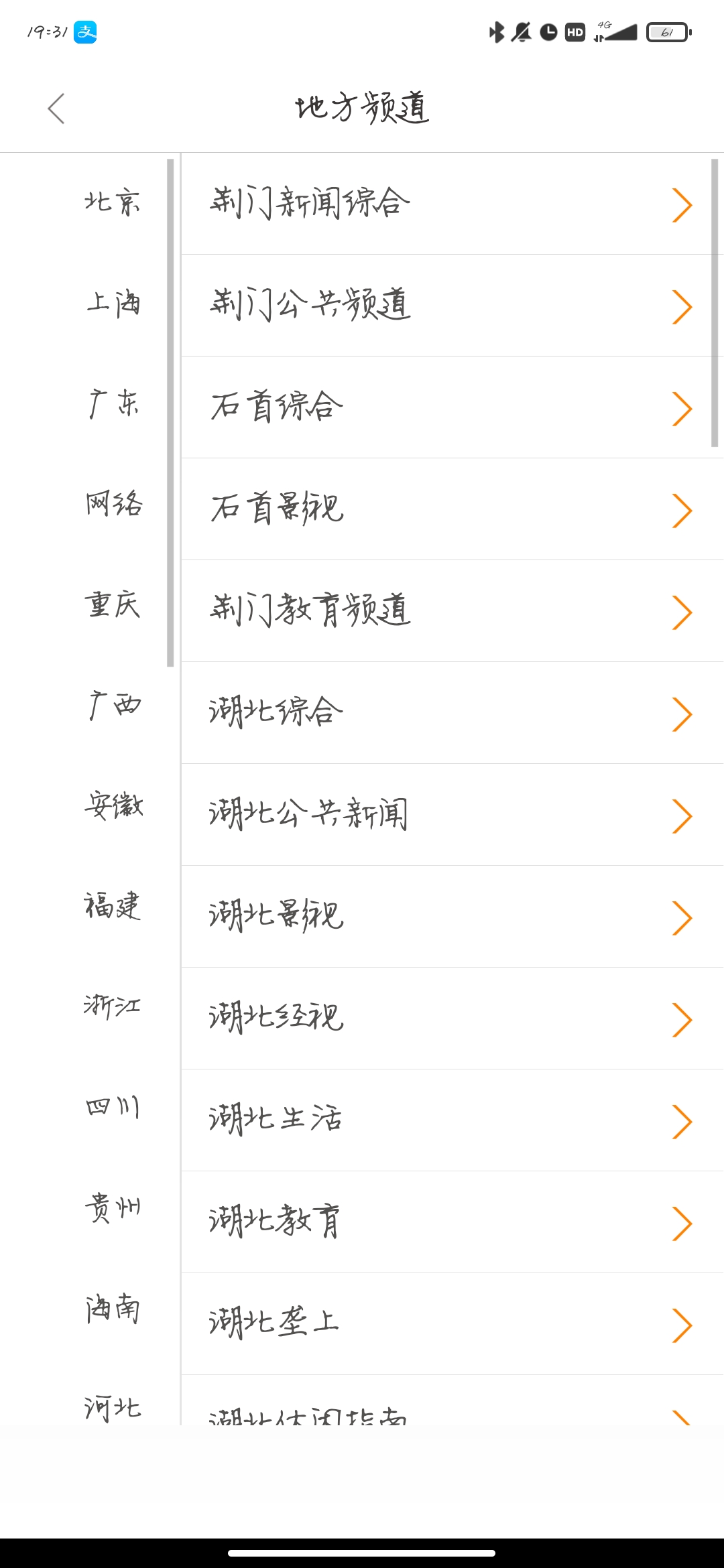Choose the 广东 region
This screenshot has height=1568, width=724.
(x=113, y=403)
